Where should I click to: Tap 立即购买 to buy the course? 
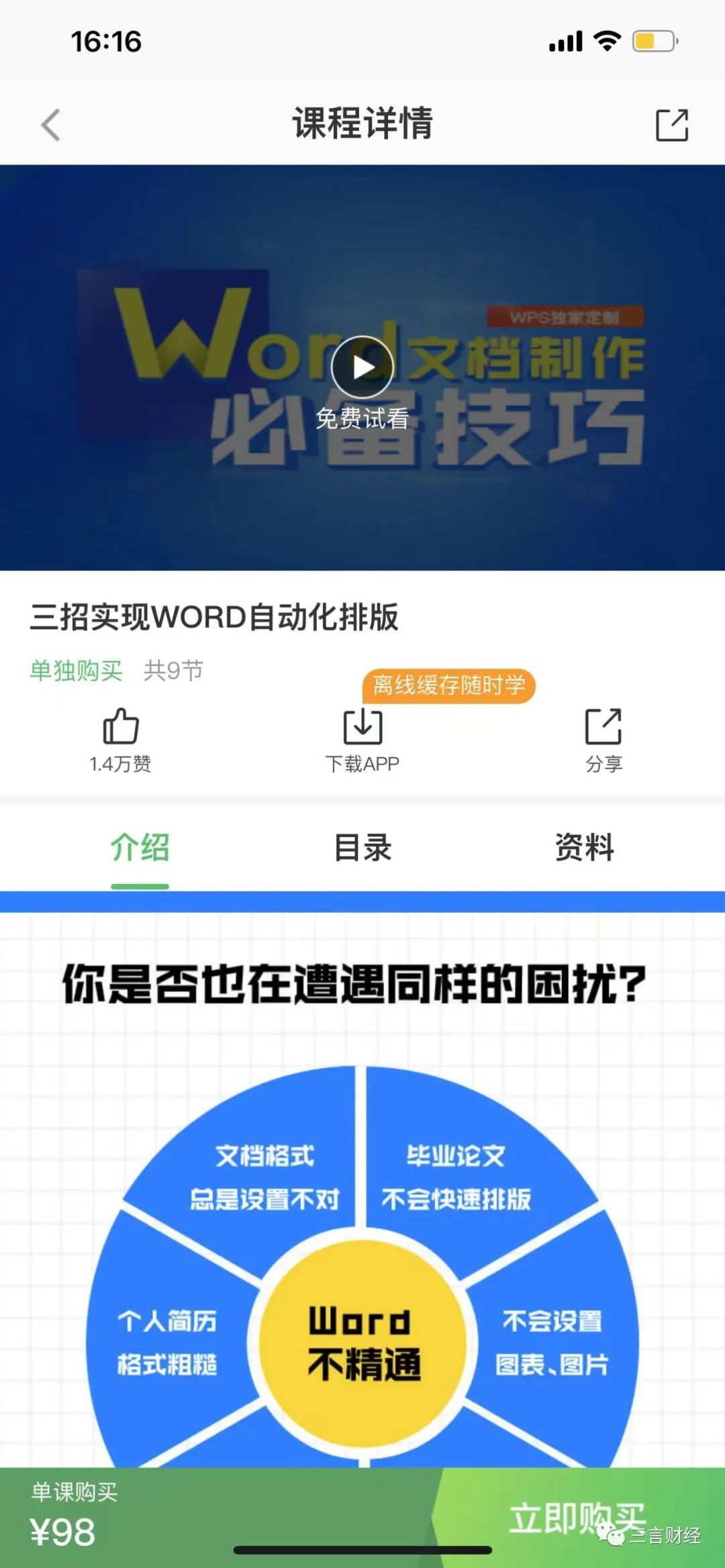point(576,1518)
